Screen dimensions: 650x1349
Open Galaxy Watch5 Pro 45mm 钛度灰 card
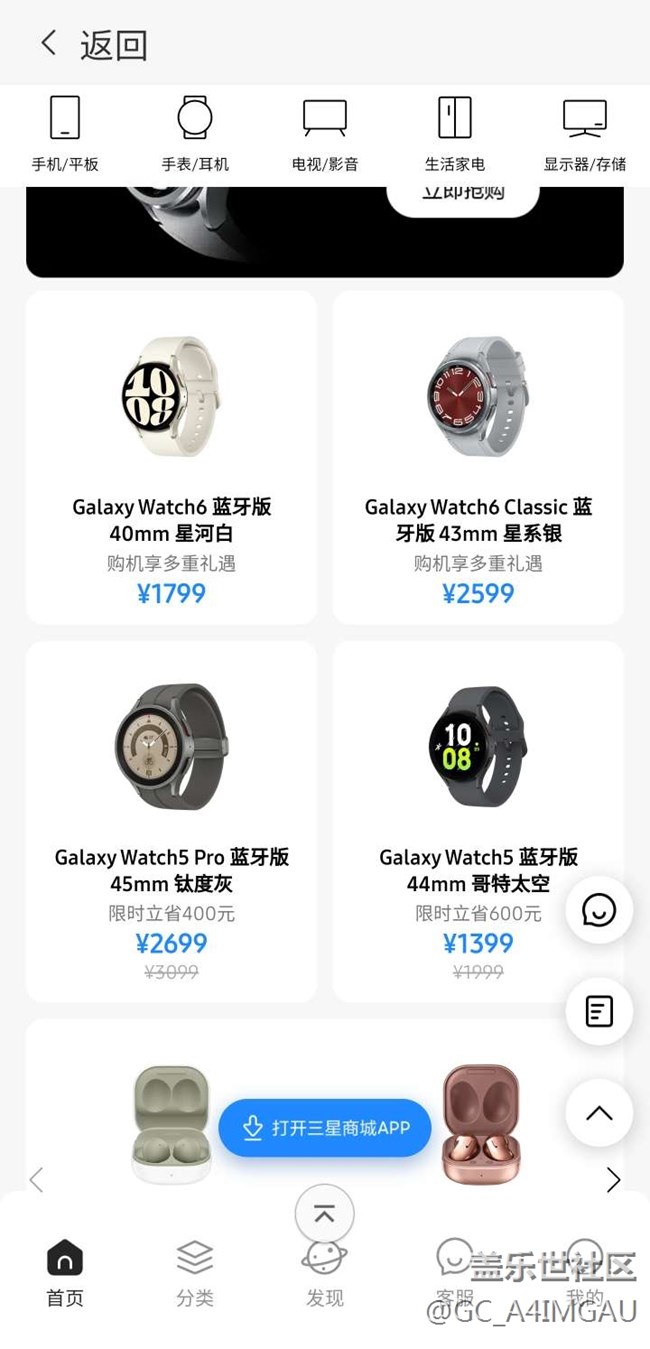click(x=171, y=820)
